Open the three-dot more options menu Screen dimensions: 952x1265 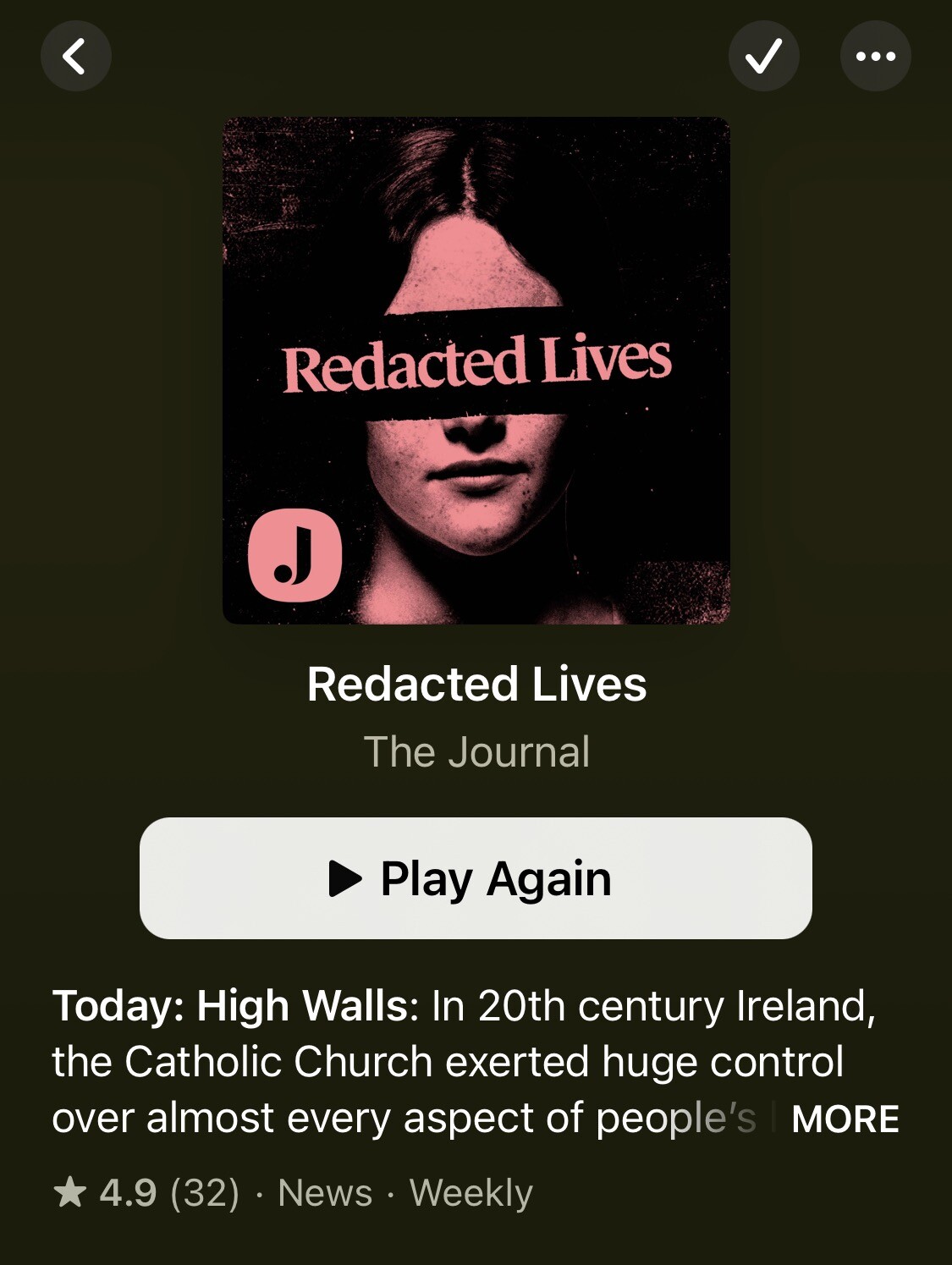[x=875, y=57]
